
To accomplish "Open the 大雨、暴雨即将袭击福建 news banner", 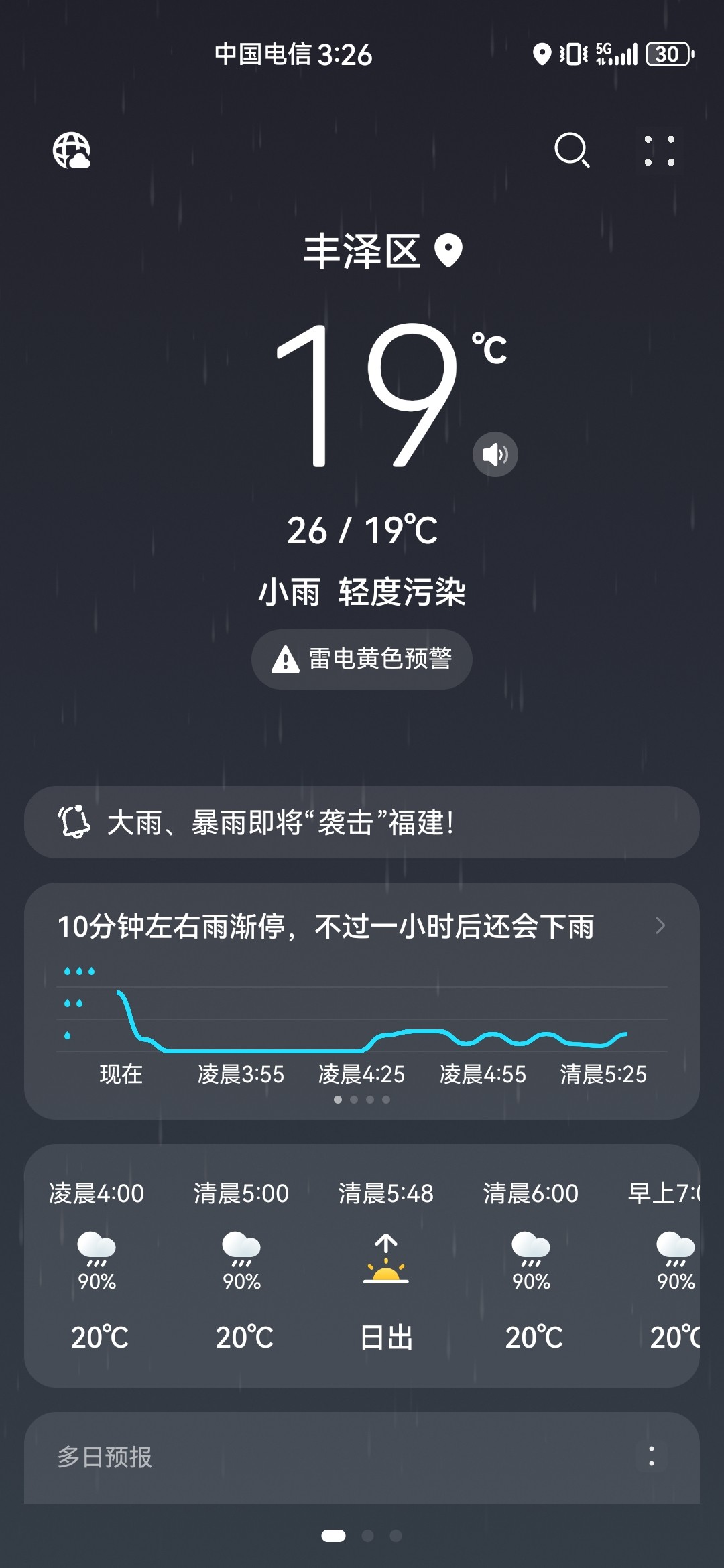I will pos(362,822).
